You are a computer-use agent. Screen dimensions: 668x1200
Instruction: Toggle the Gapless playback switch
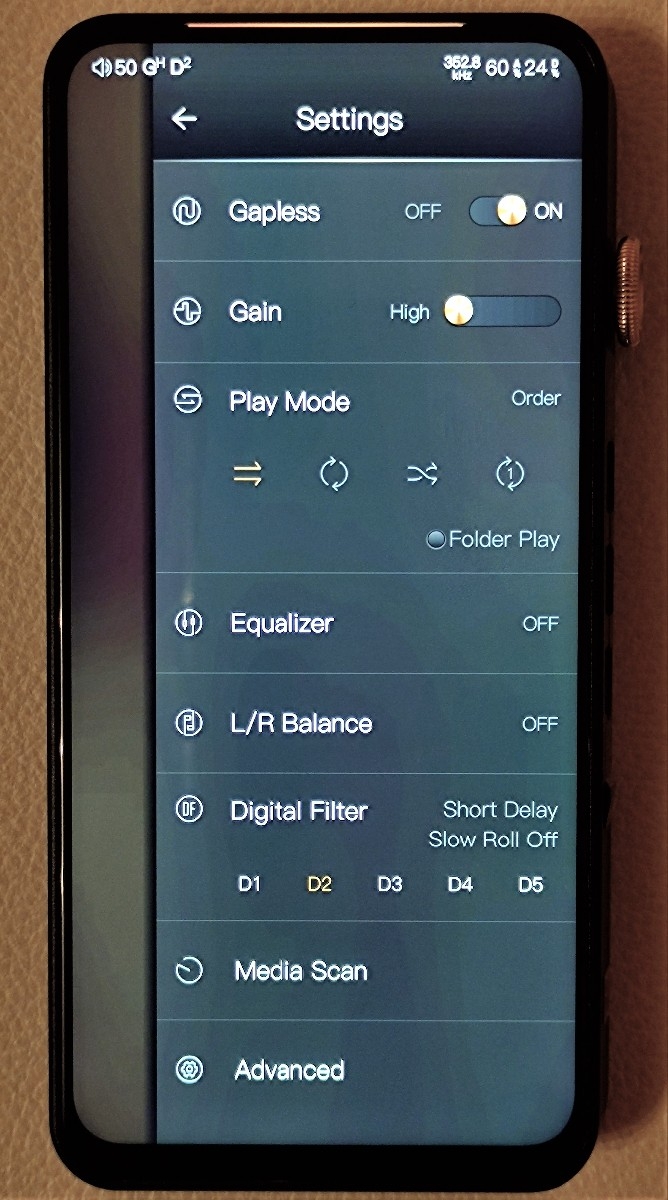[x=498, y=211]
